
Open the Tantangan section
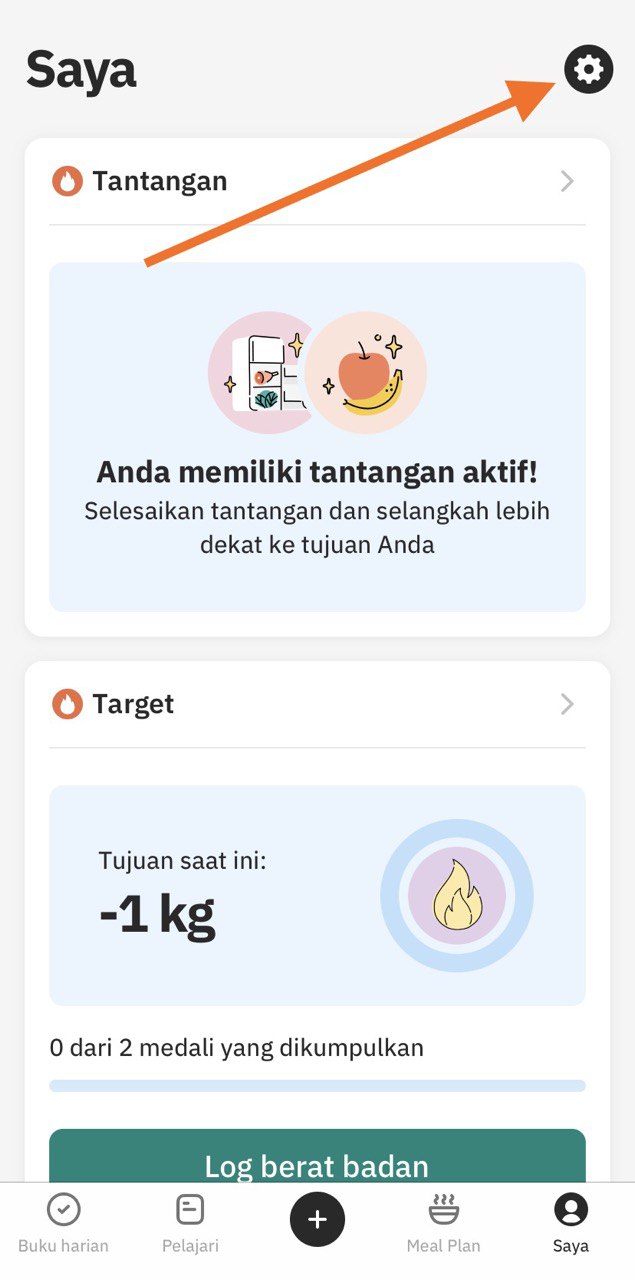pos(316,181)
